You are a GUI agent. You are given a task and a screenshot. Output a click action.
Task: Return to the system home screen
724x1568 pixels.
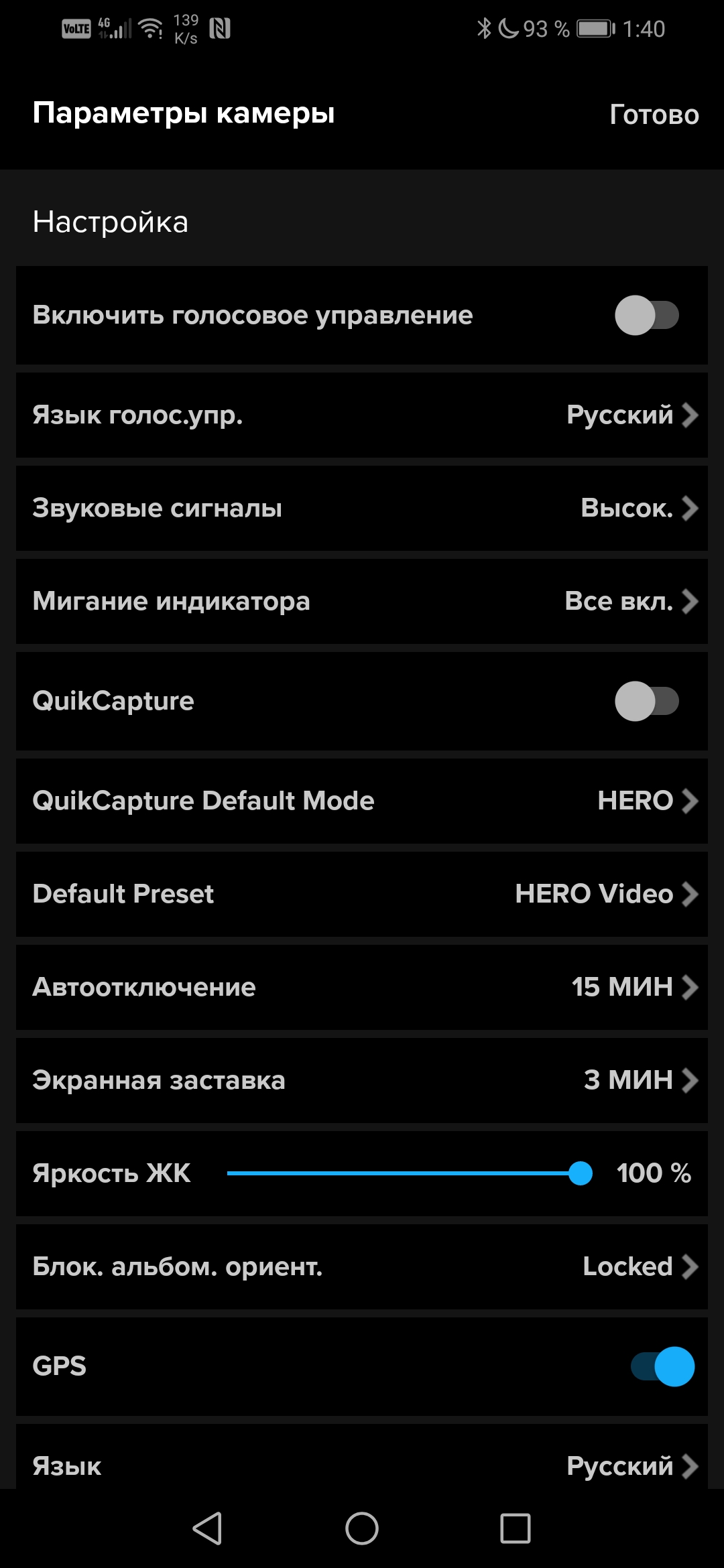(362, 1528)
